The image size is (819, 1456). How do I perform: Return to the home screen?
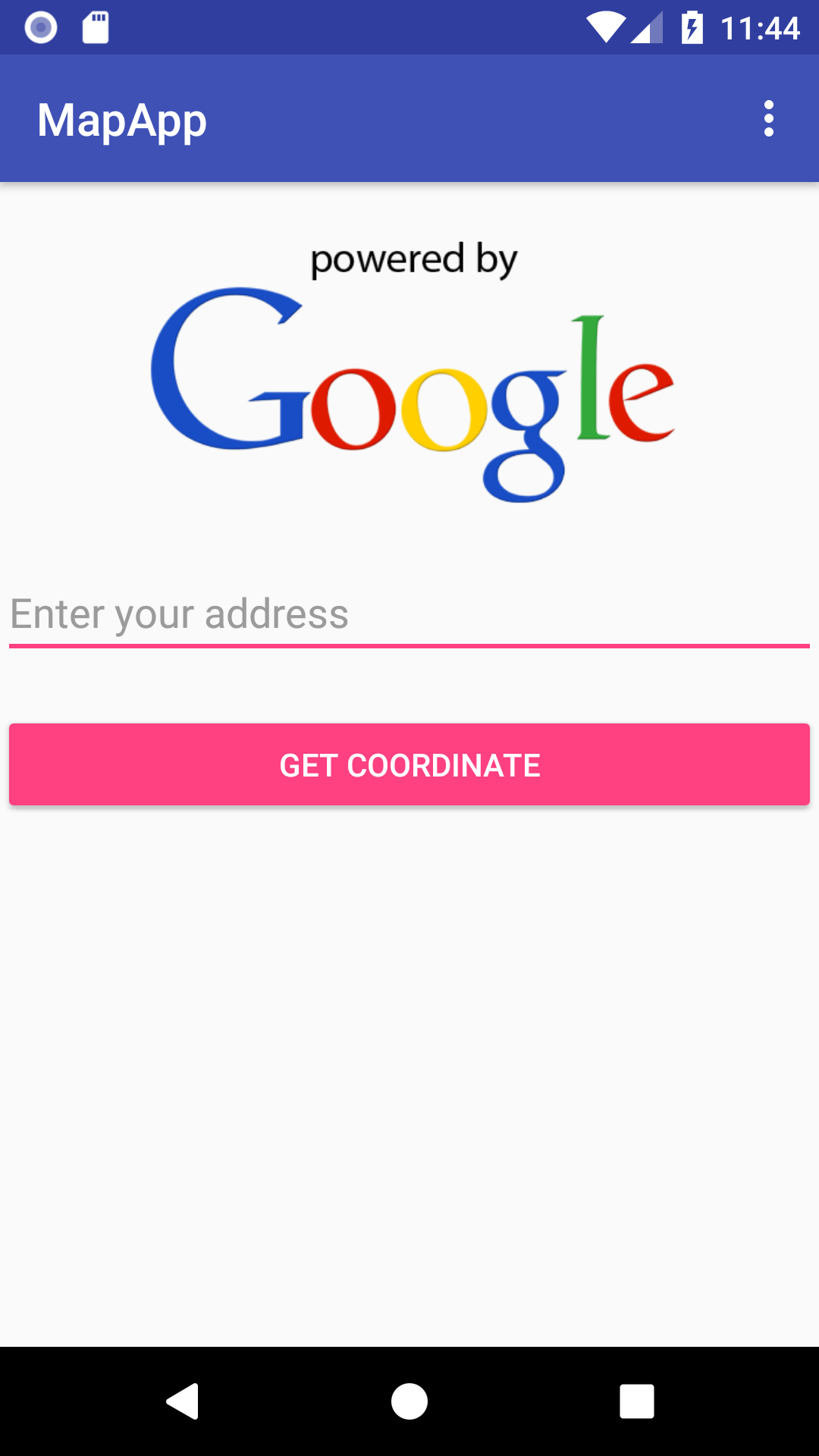(x=409, y=1401)
